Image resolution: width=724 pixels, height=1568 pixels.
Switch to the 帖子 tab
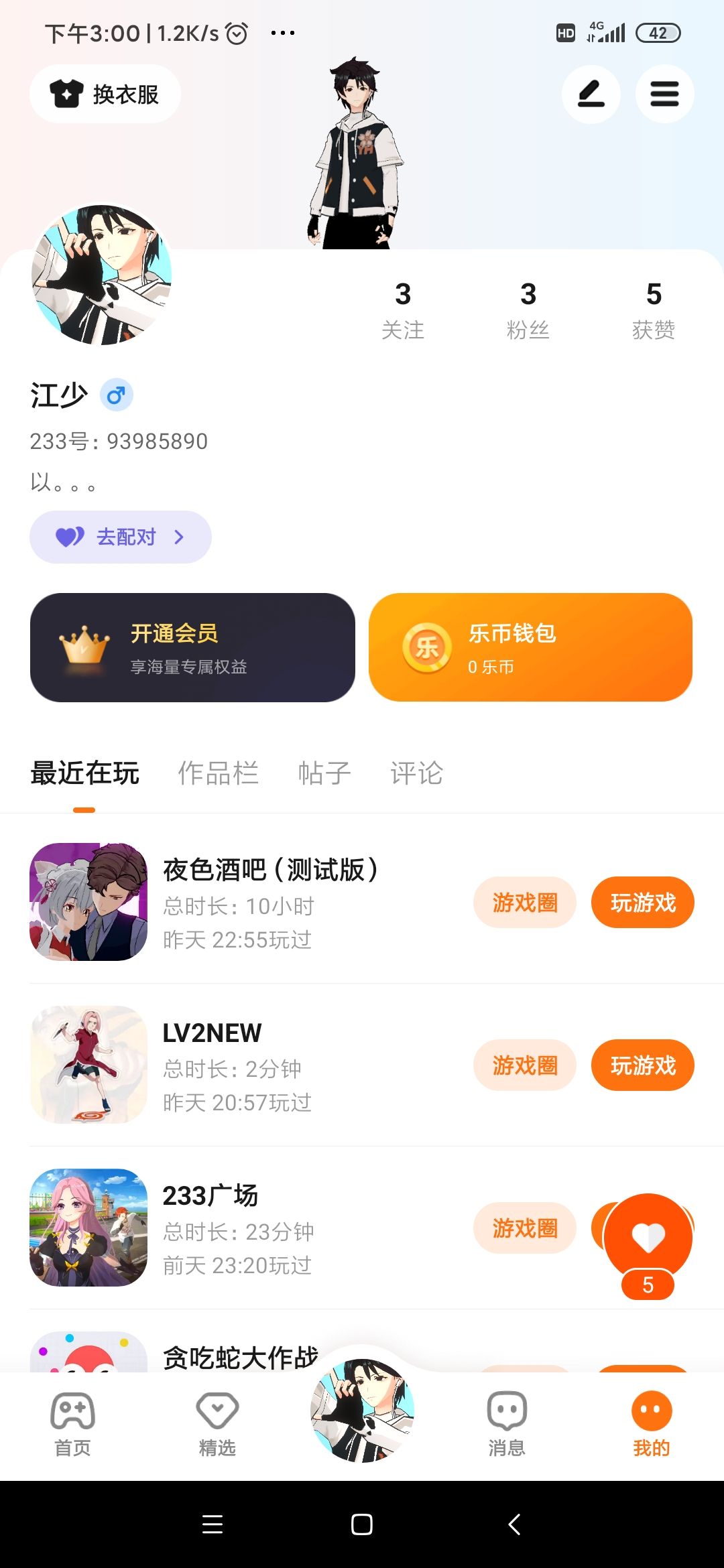pos(324,773)
